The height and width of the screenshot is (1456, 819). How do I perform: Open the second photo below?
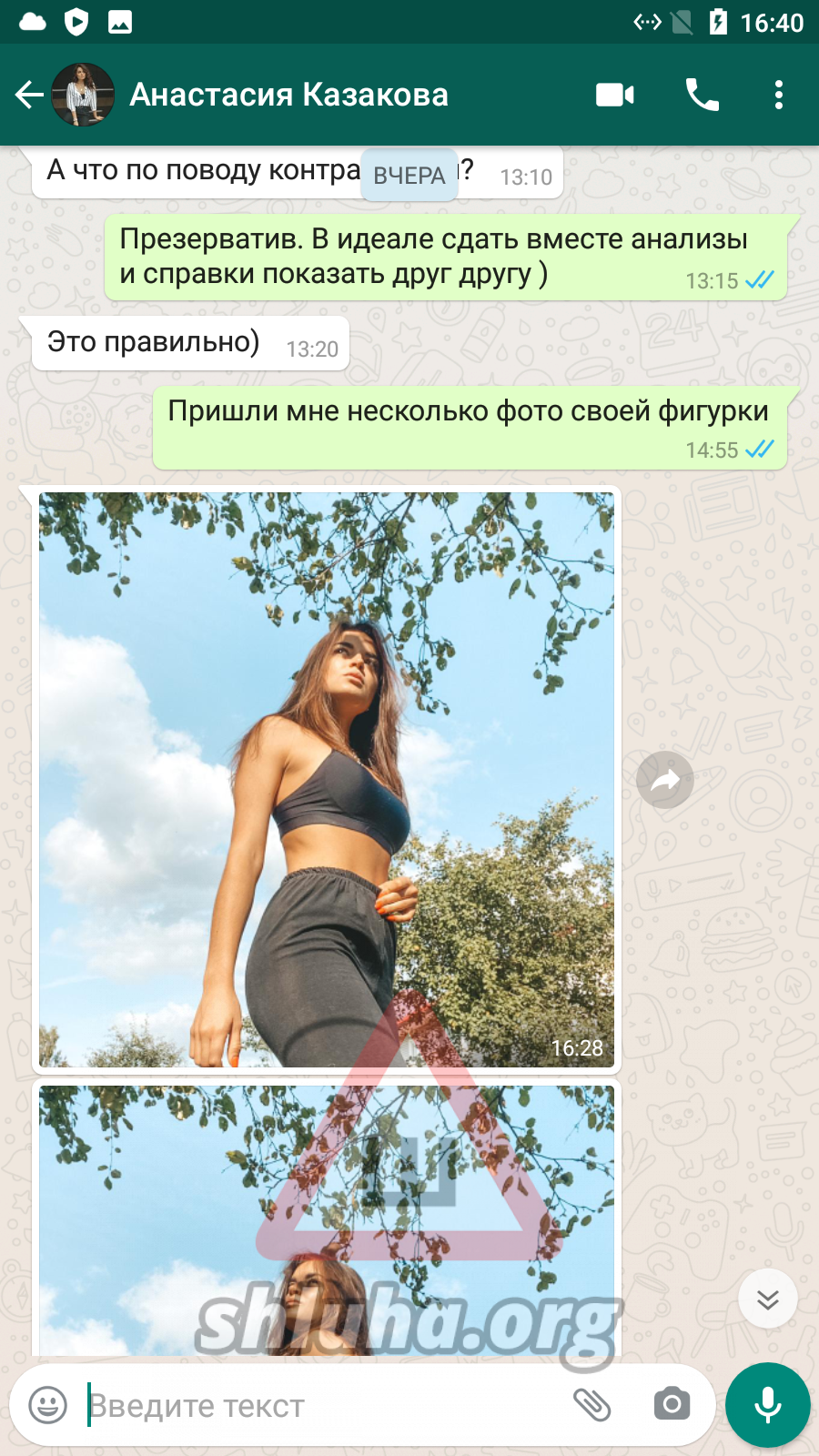(327, 1220)
